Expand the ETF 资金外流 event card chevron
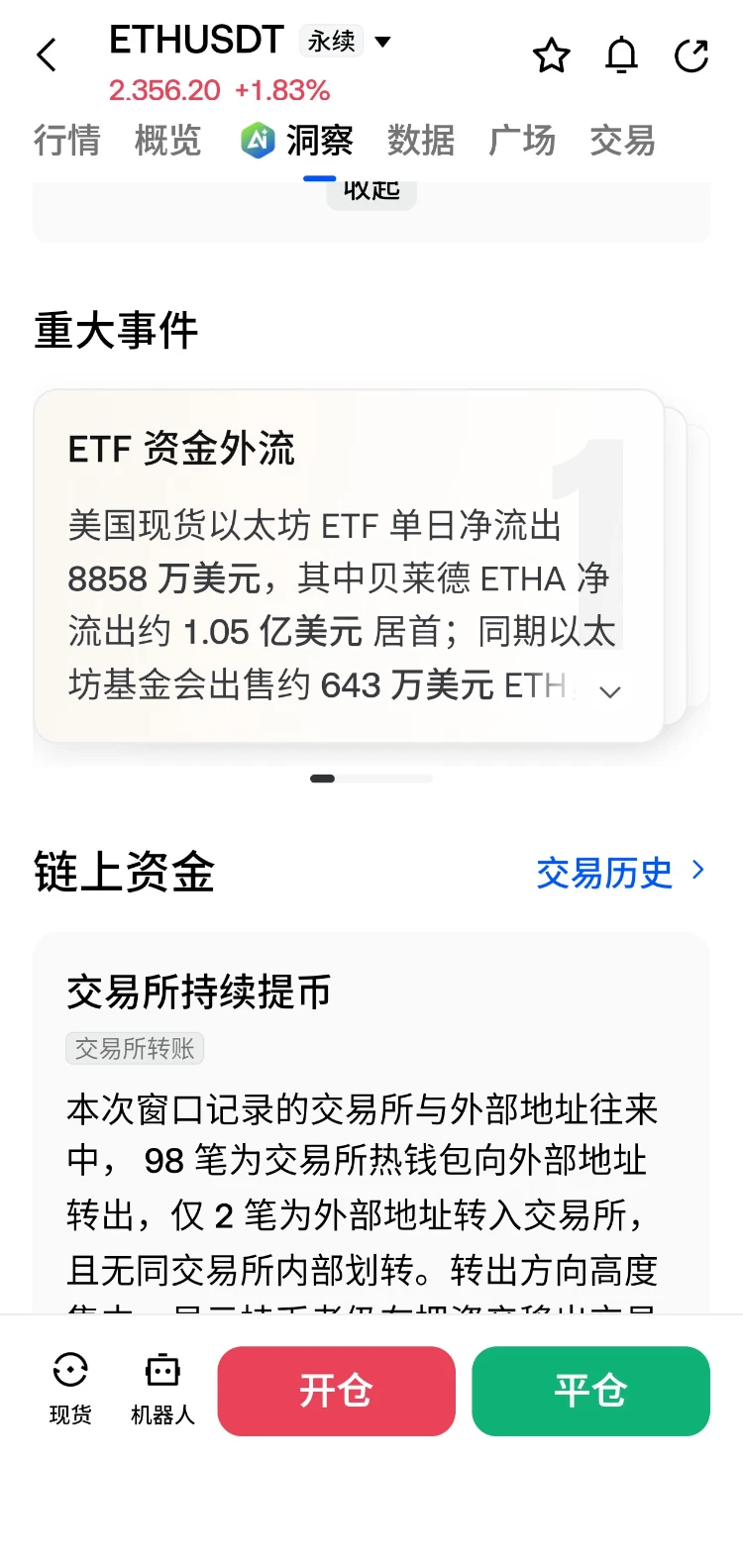743x1568 pixels. pyautogui.click(x=610, y=691)
